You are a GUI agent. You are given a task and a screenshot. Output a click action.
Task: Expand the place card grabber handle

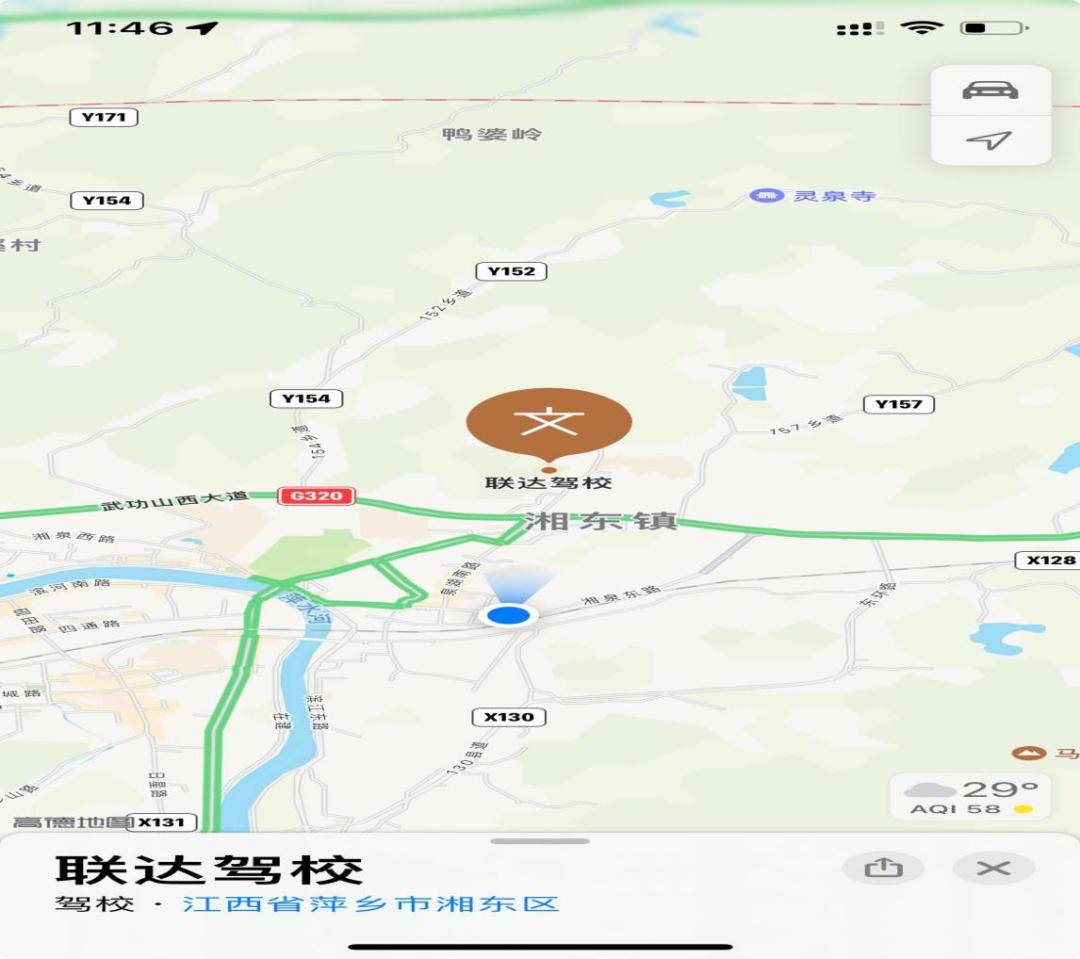(540, 841)
